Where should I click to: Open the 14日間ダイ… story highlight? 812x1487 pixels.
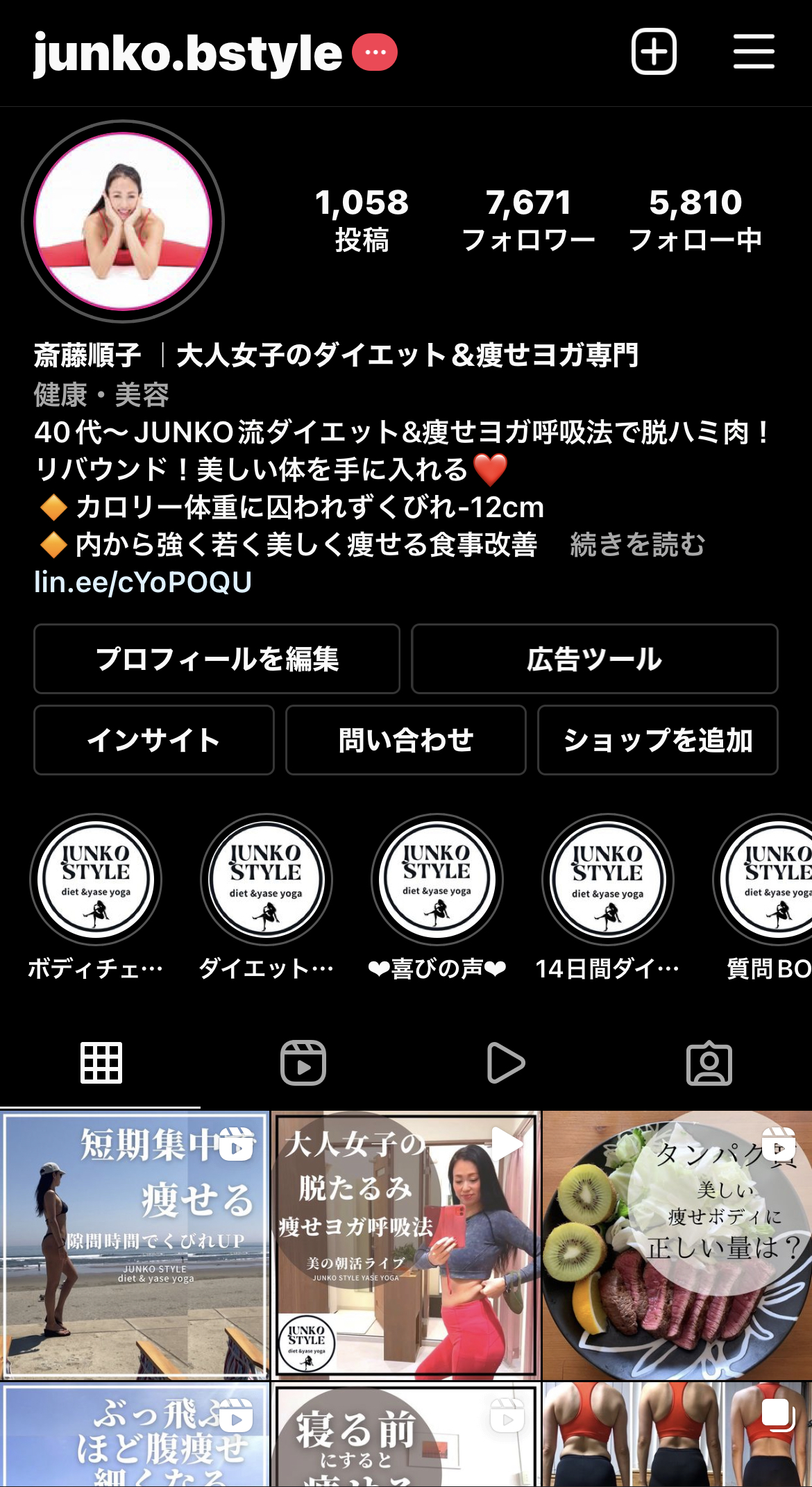[607, 880]
